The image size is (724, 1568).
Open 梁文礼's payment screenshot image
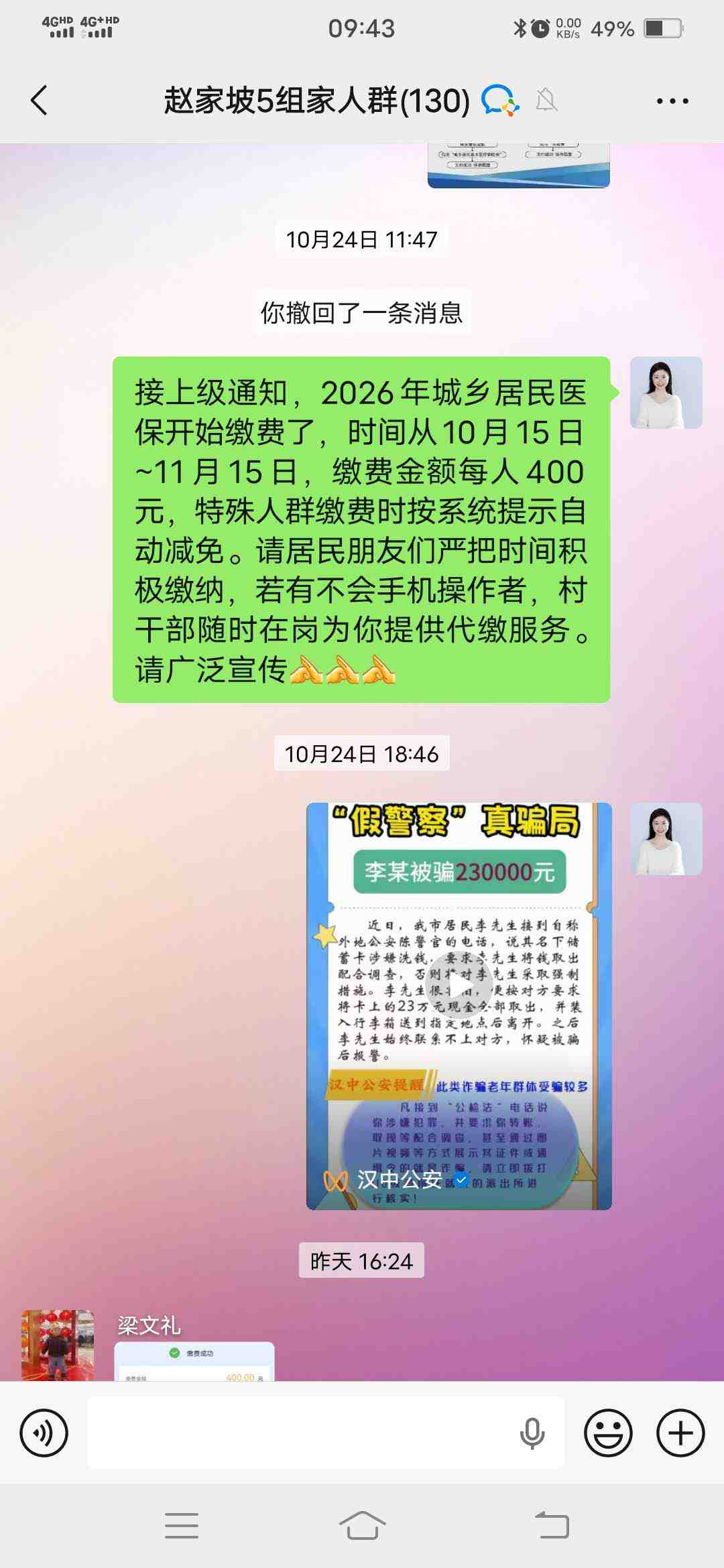coord(194,1362)
